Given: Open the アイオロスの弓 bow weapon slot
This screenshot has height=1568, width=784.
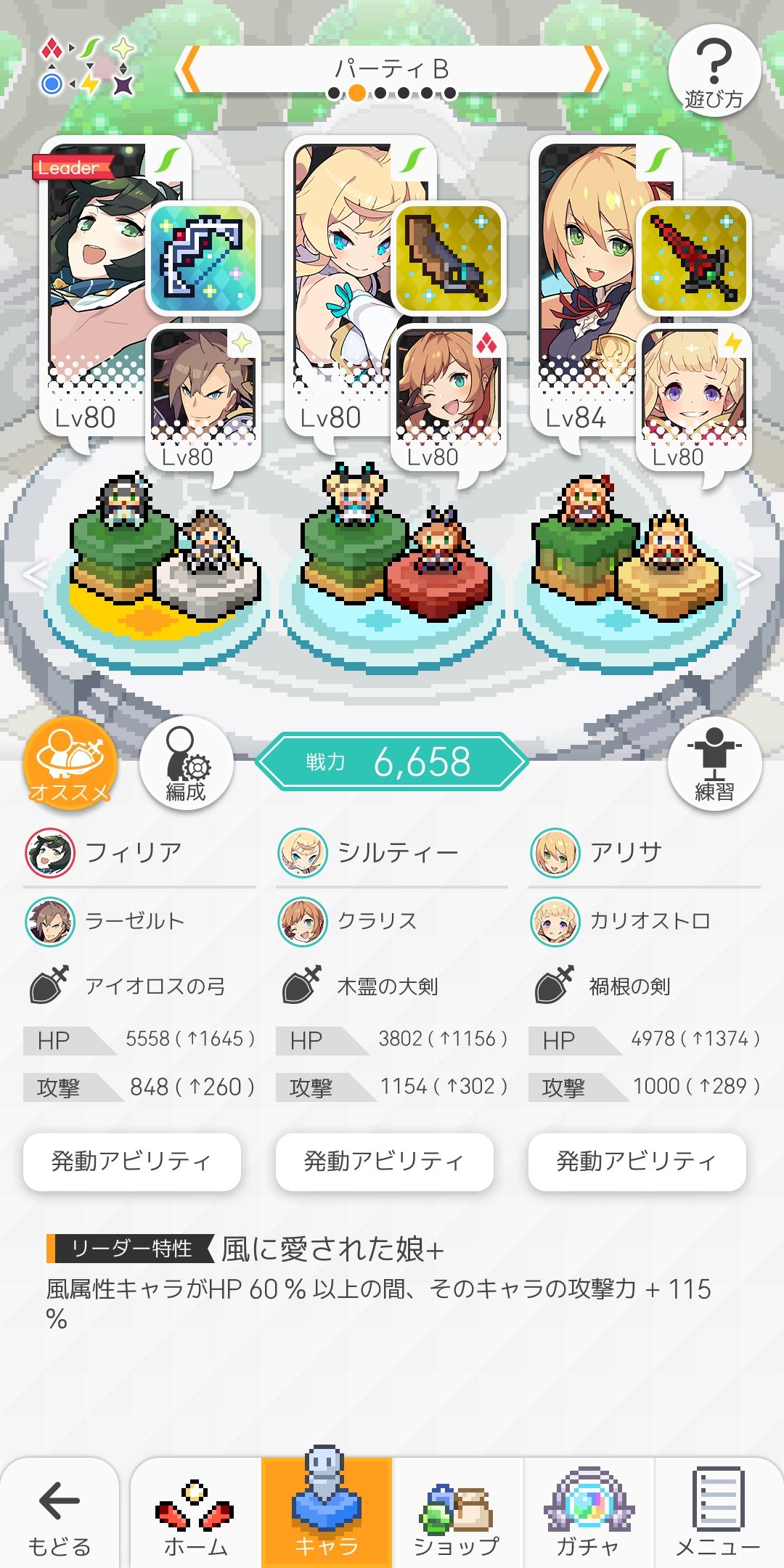Looking at the screenshot, I should pyautogui.click(x=203, y=258).
